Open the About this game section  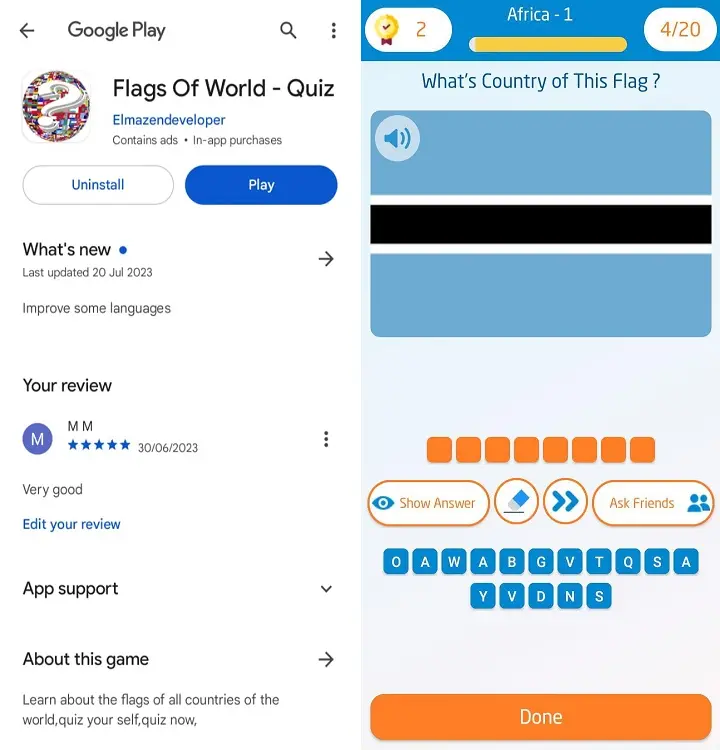(326, 659)
